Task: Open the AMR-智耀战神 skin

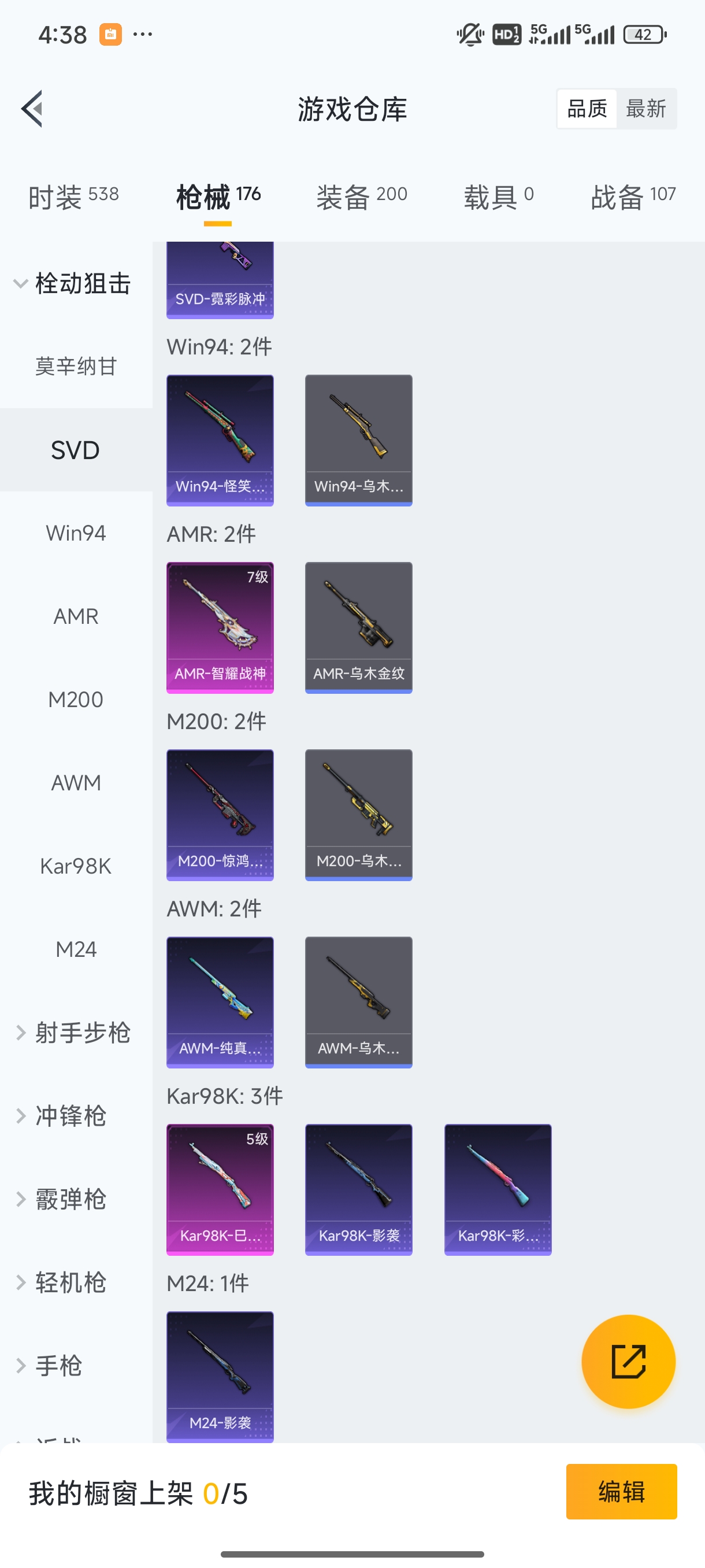Action: pyautogui.click(x=220, y=627)
